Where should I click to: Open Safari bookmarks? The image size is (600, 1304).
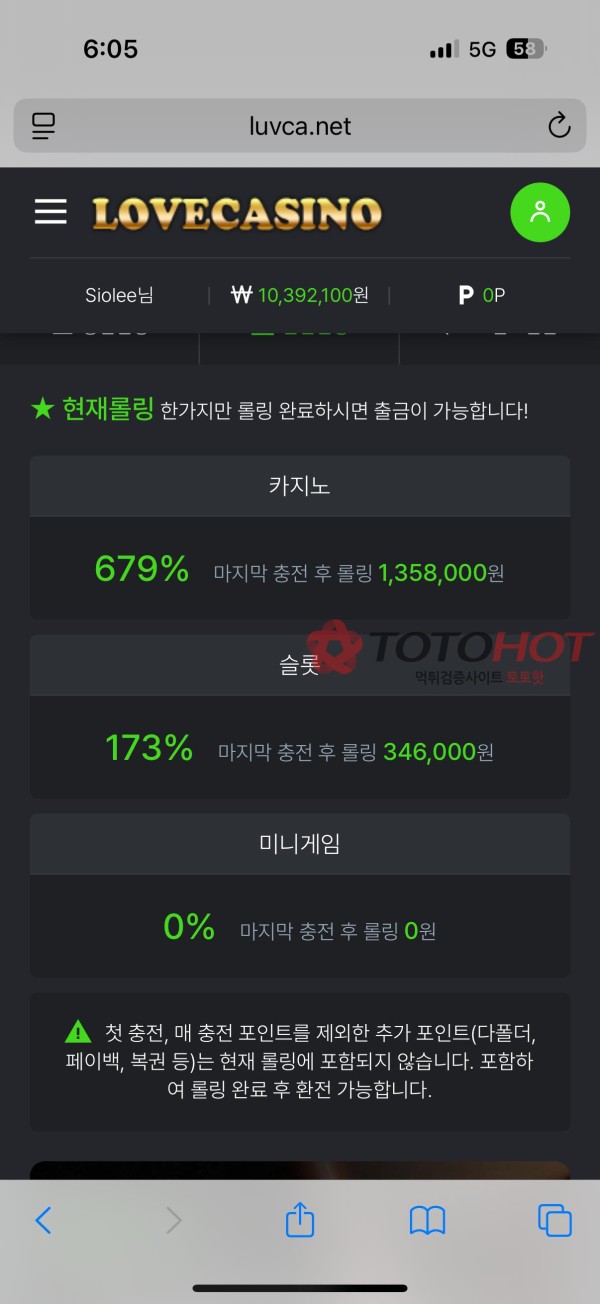coord(427,1220)
